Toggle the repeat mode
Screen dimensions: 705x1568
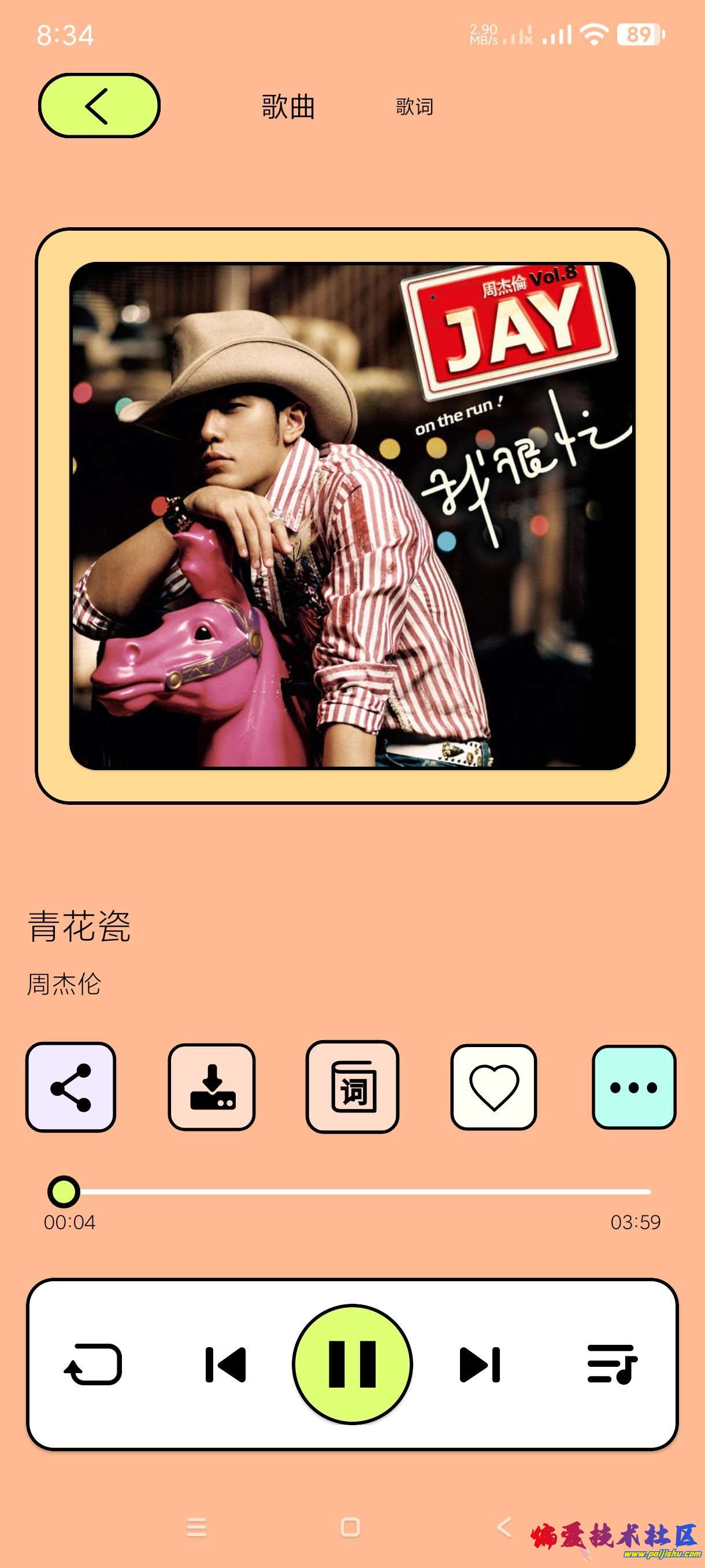(x=94, y=1364)
